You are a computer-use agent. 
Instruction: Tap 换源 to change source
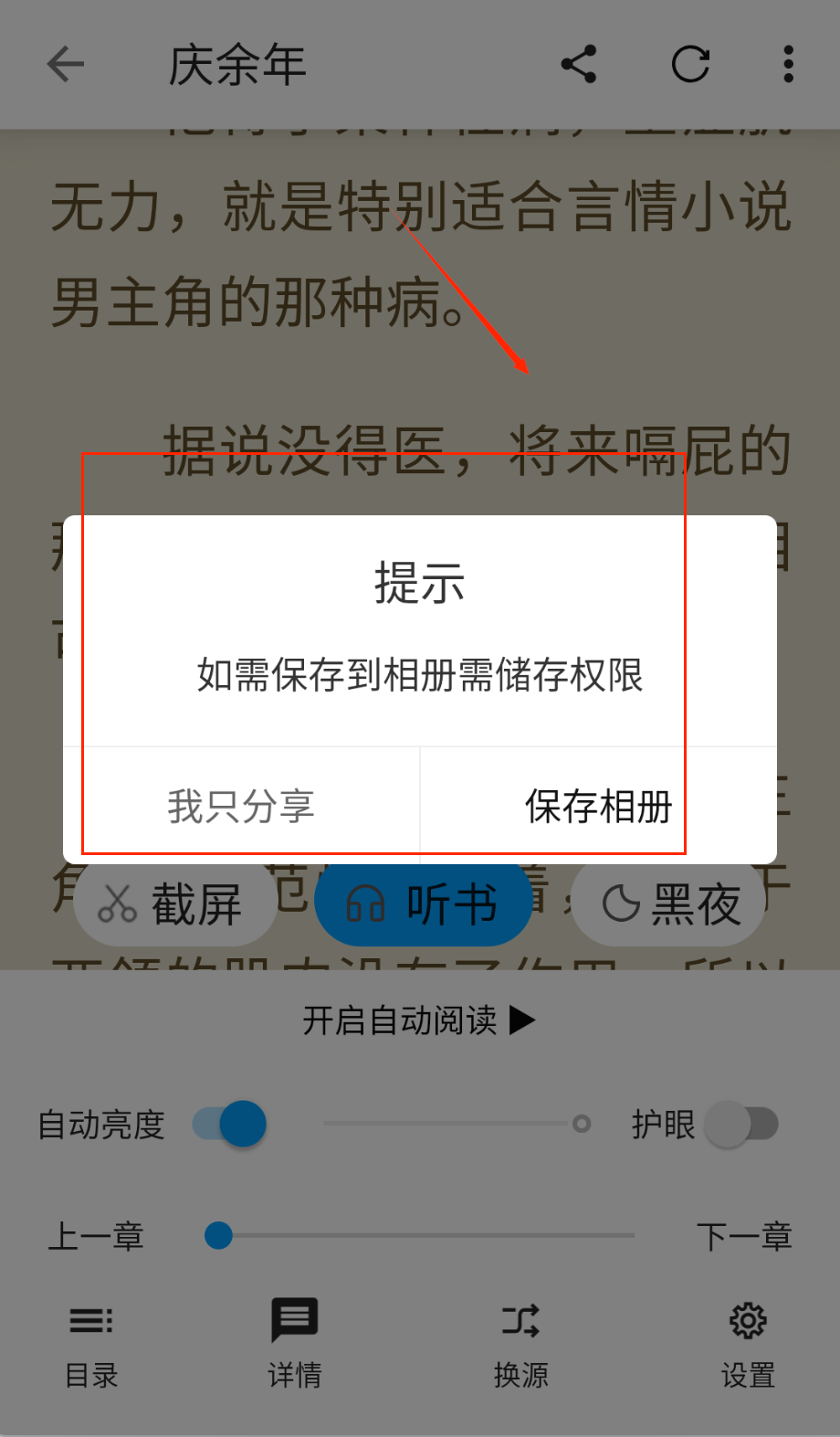[x=520, y=1343]
